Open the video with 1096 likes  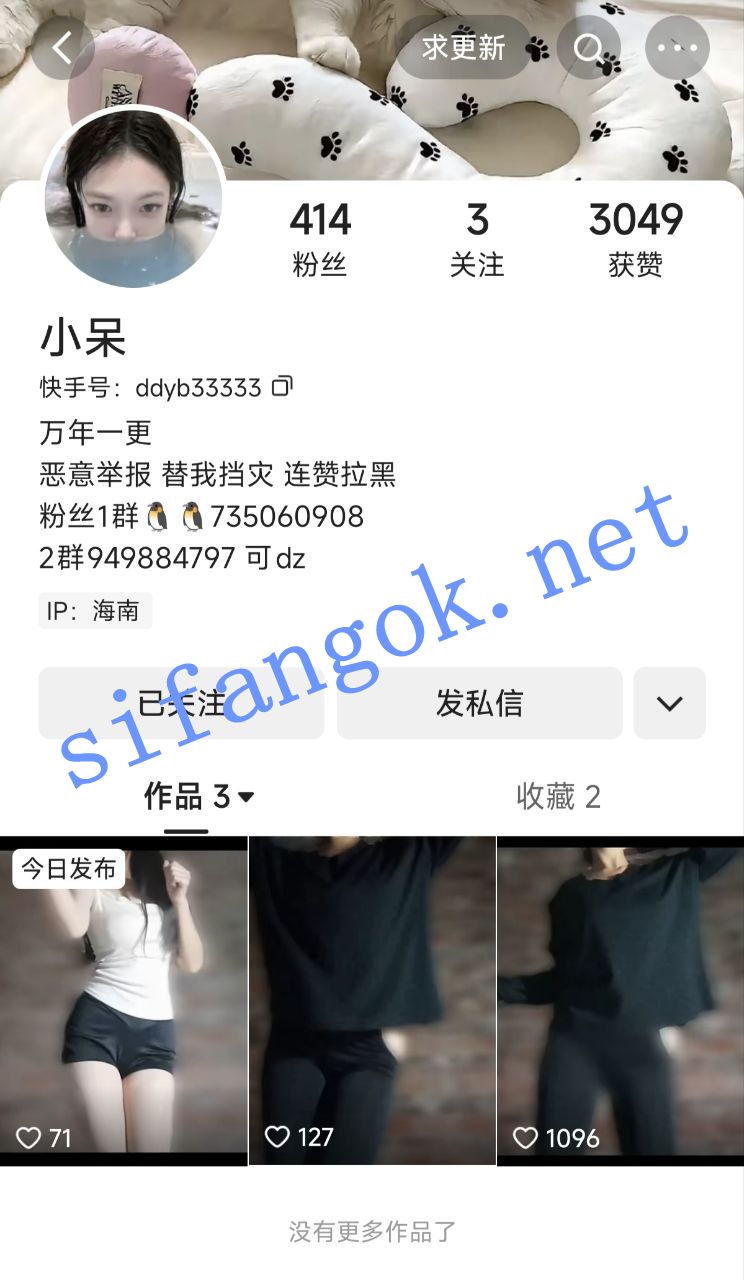point(621,1000)
